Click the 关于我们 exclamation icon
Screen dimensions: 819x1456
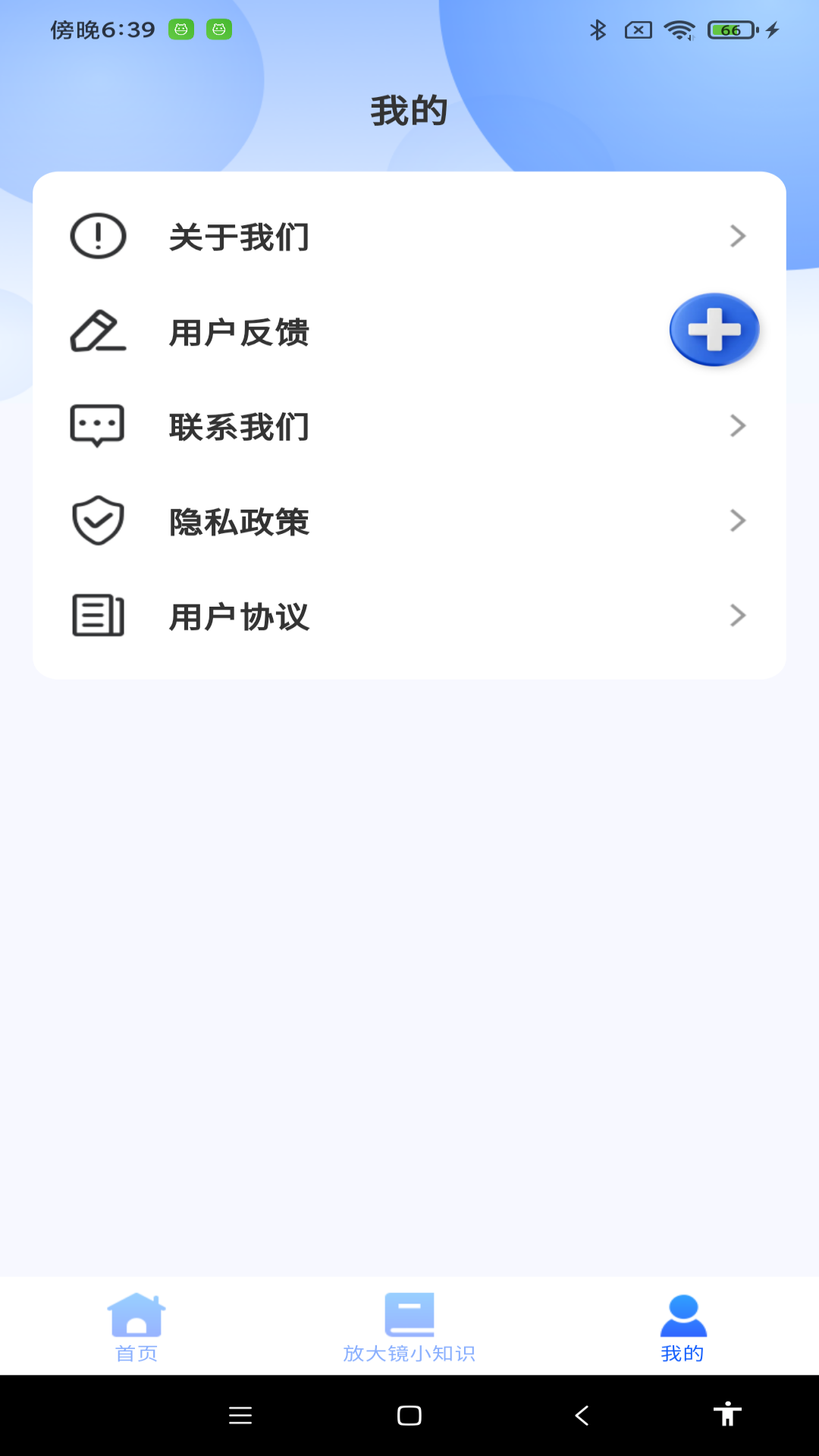[x=98, y=236]
